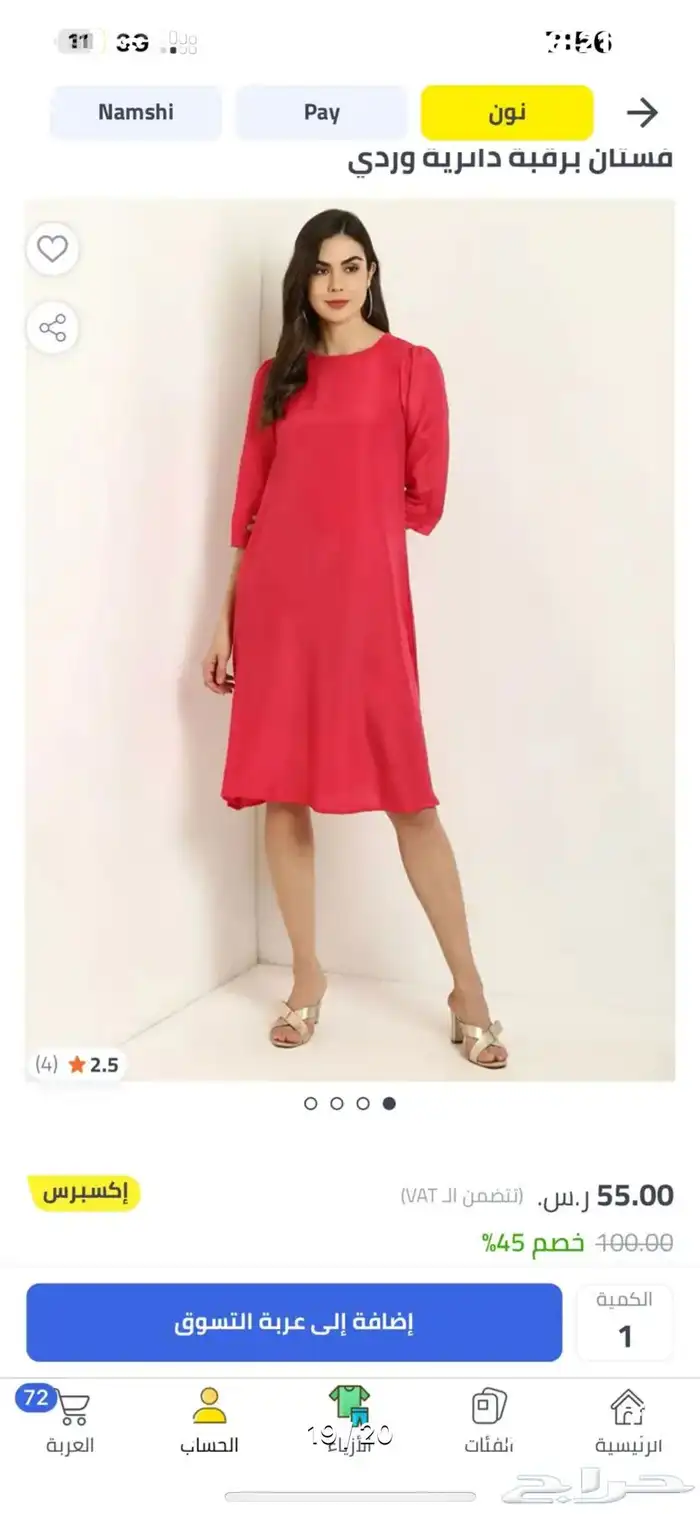
Task: Switch to the الفئات categories tab
Action: 489,1421
